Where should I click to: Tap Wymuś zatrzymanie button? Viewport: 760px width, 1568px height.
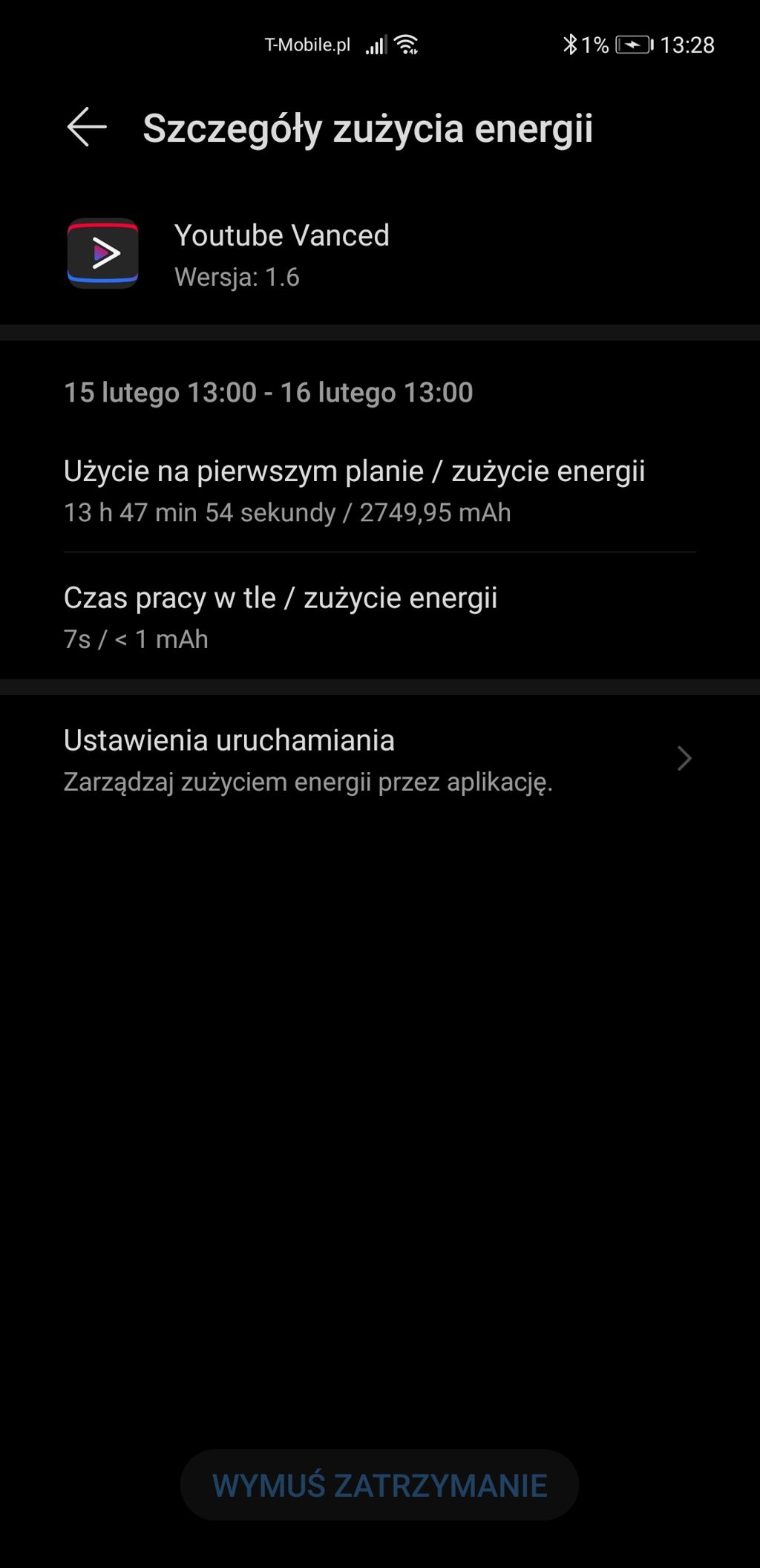(379, 1485)
